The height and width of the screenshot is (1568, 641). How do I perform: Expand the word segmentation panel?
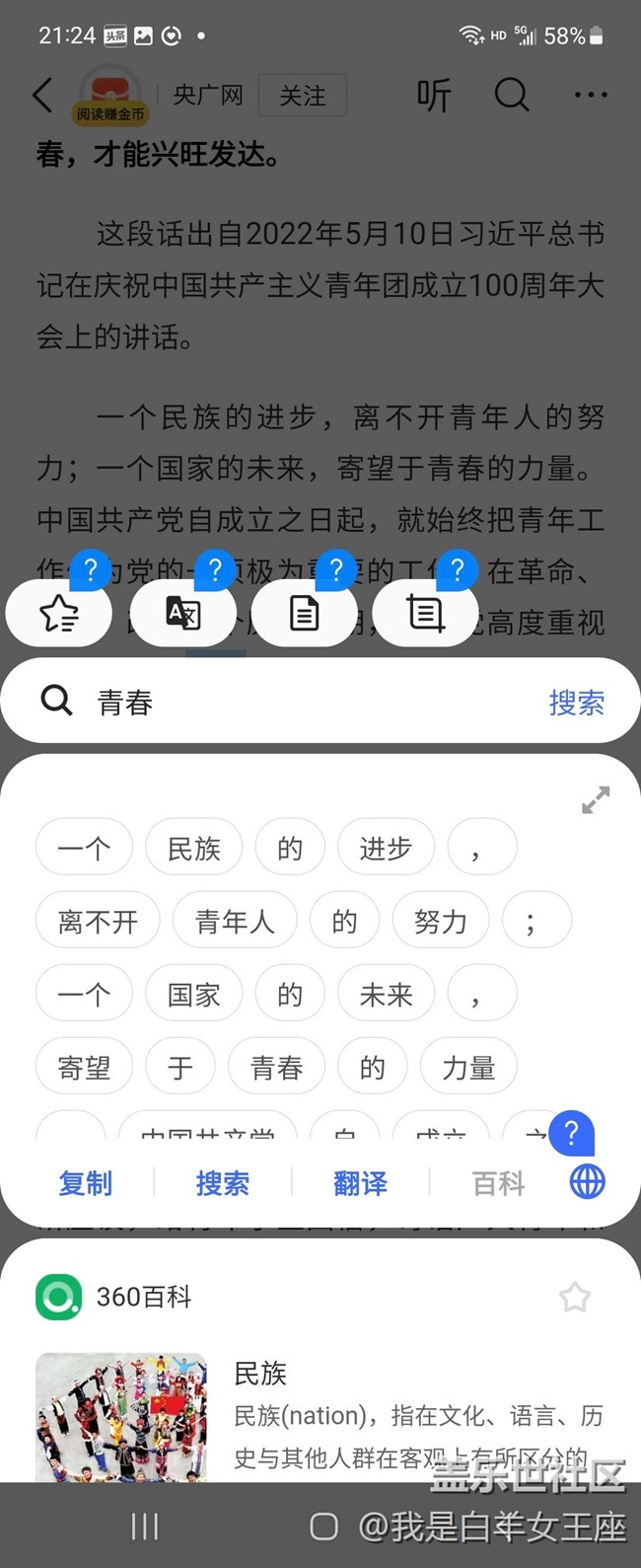point(596,800)
